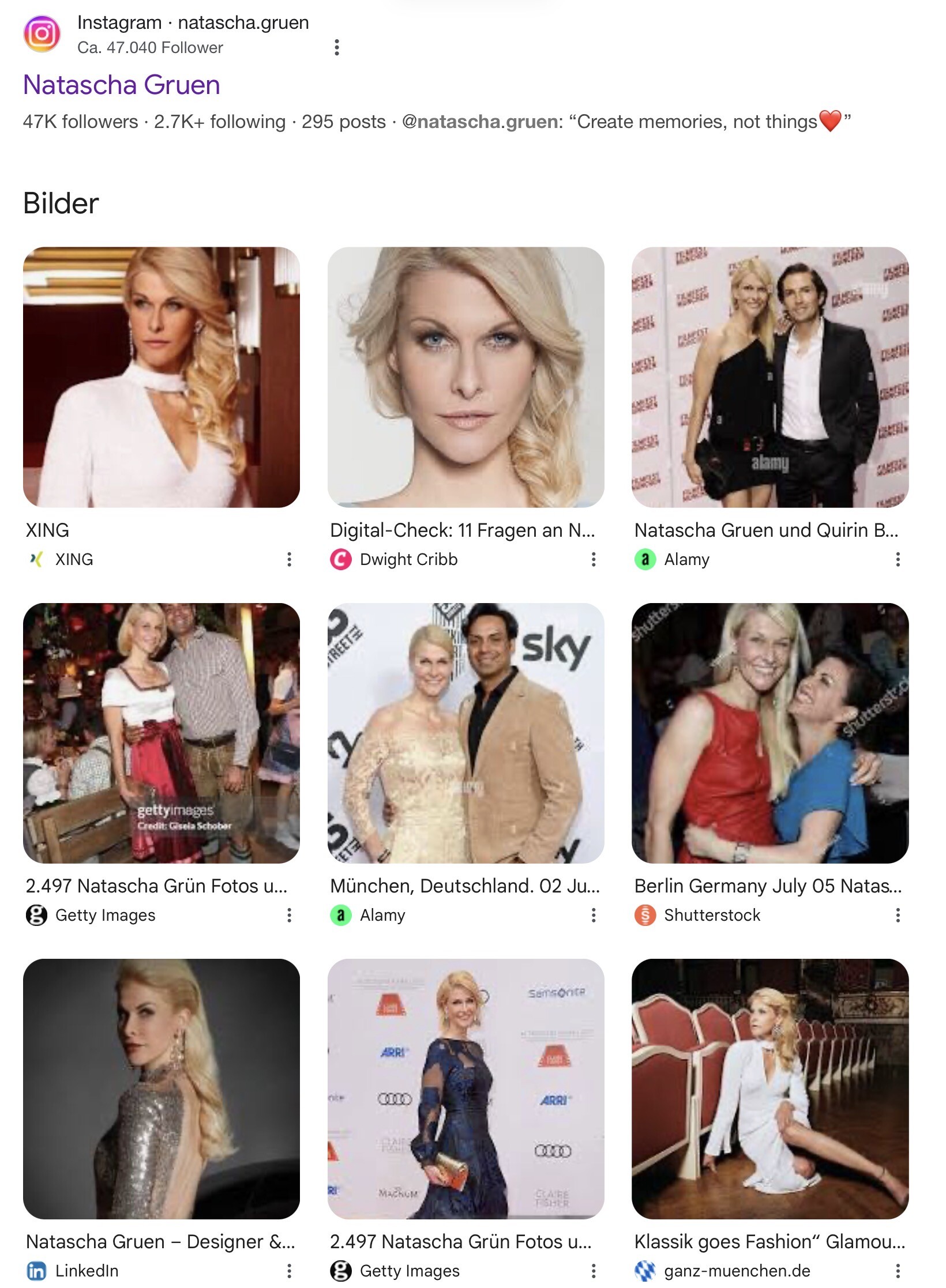Open the three-dot menu for the XING image

pos(289,559)
